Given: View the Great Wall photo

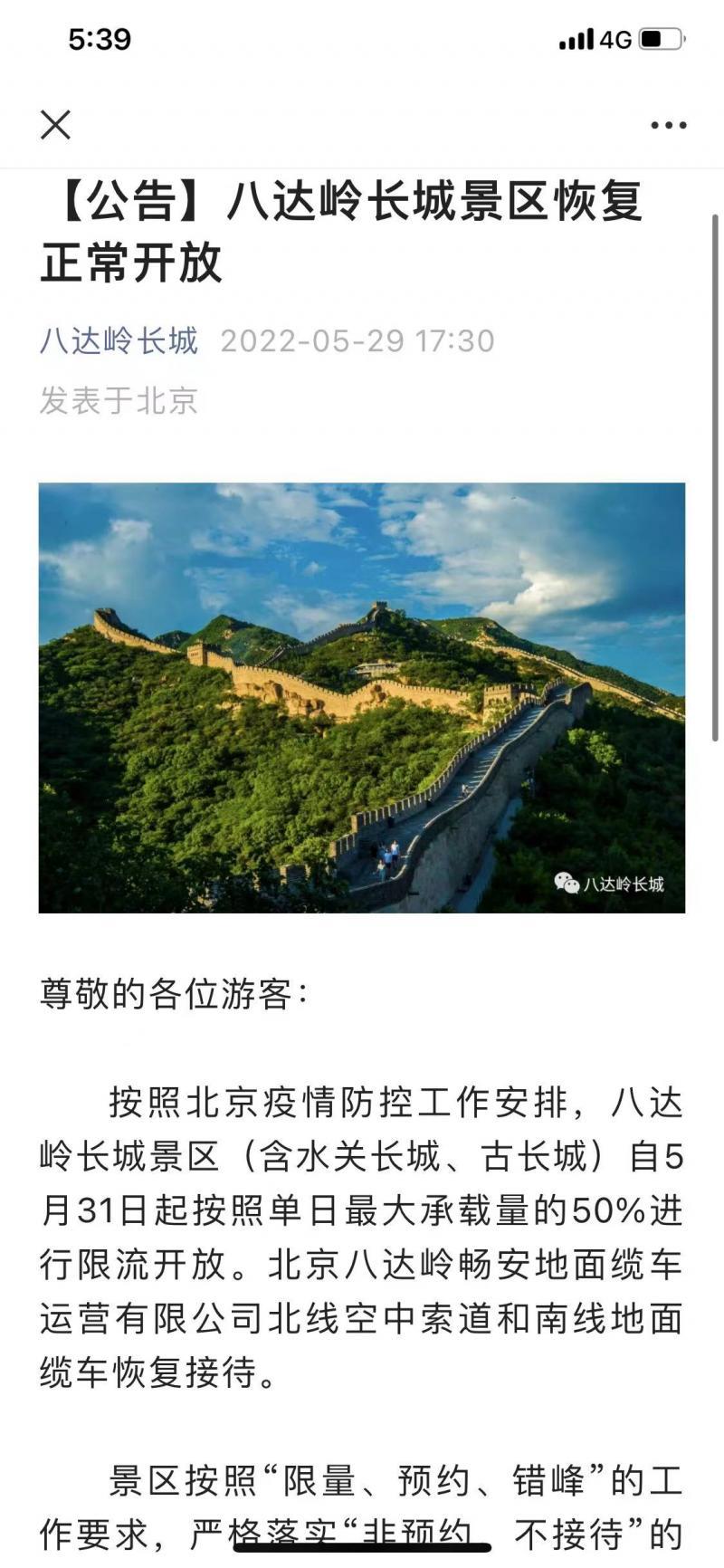Looking at the screenshot, I should 362,697.
